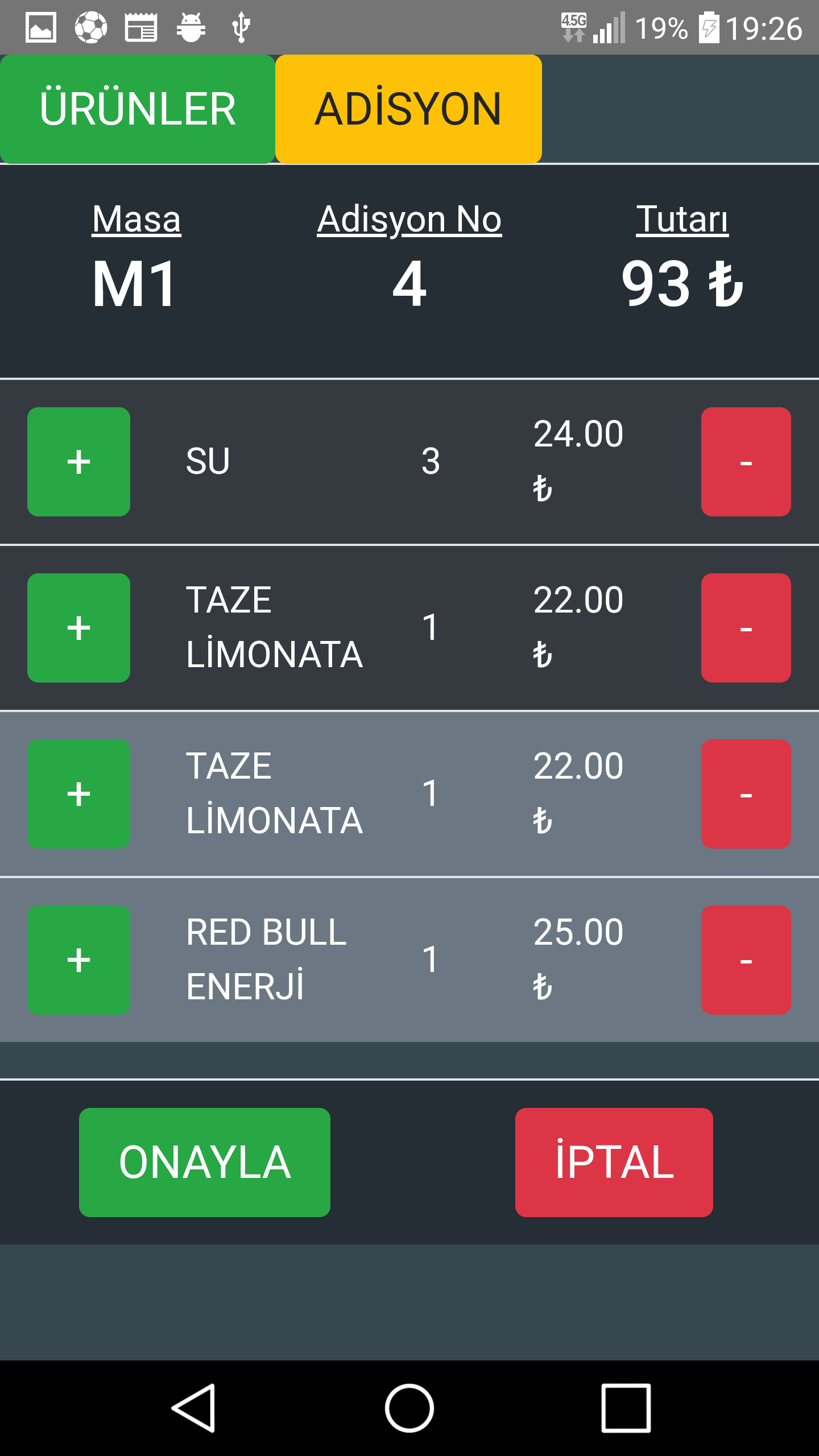The width and height of the screenshot is (819, 1456).
Task: Confirm the order with ONAYLA
Action: 205,1162
